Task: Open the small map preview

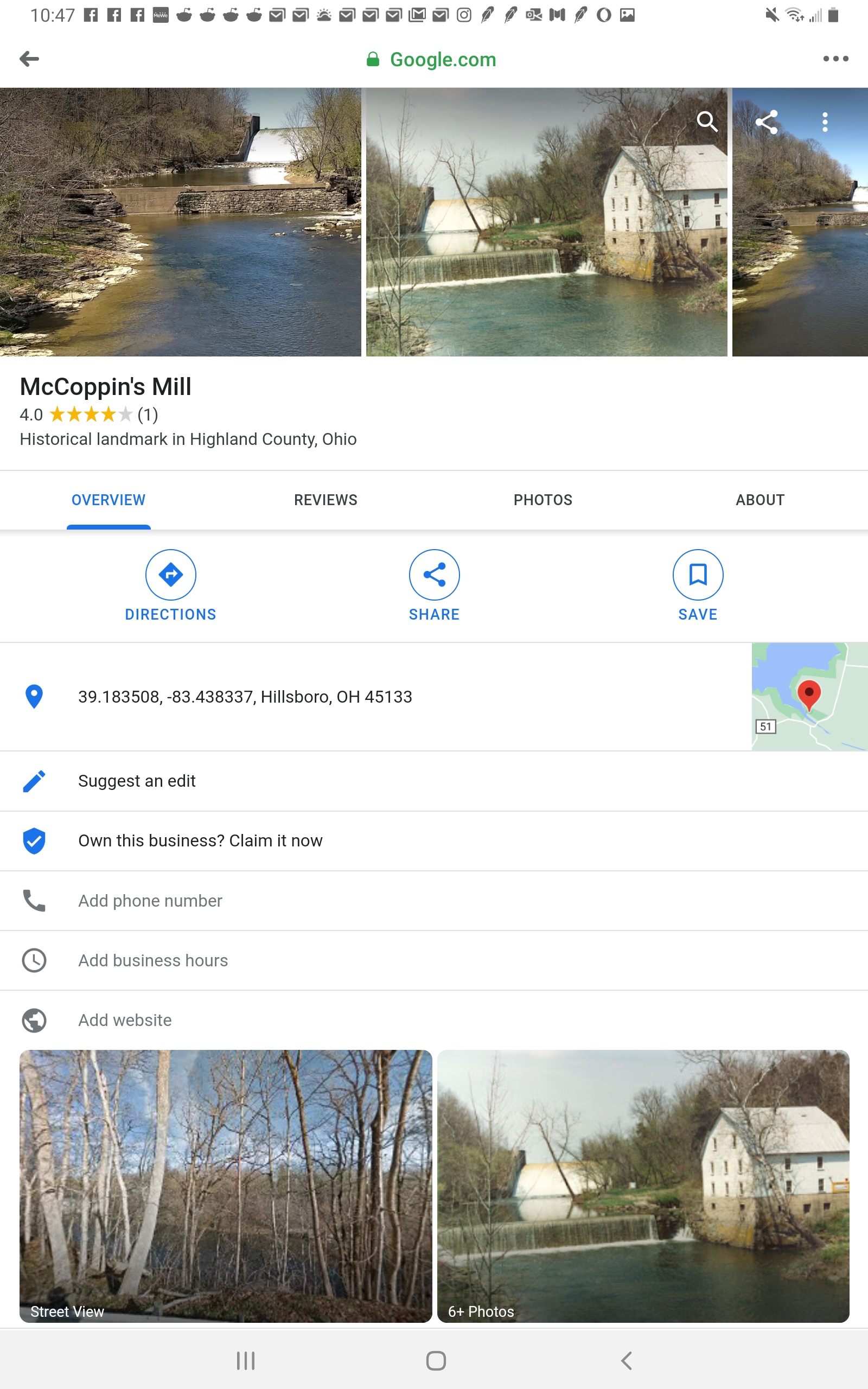Action: click(809, 696)
